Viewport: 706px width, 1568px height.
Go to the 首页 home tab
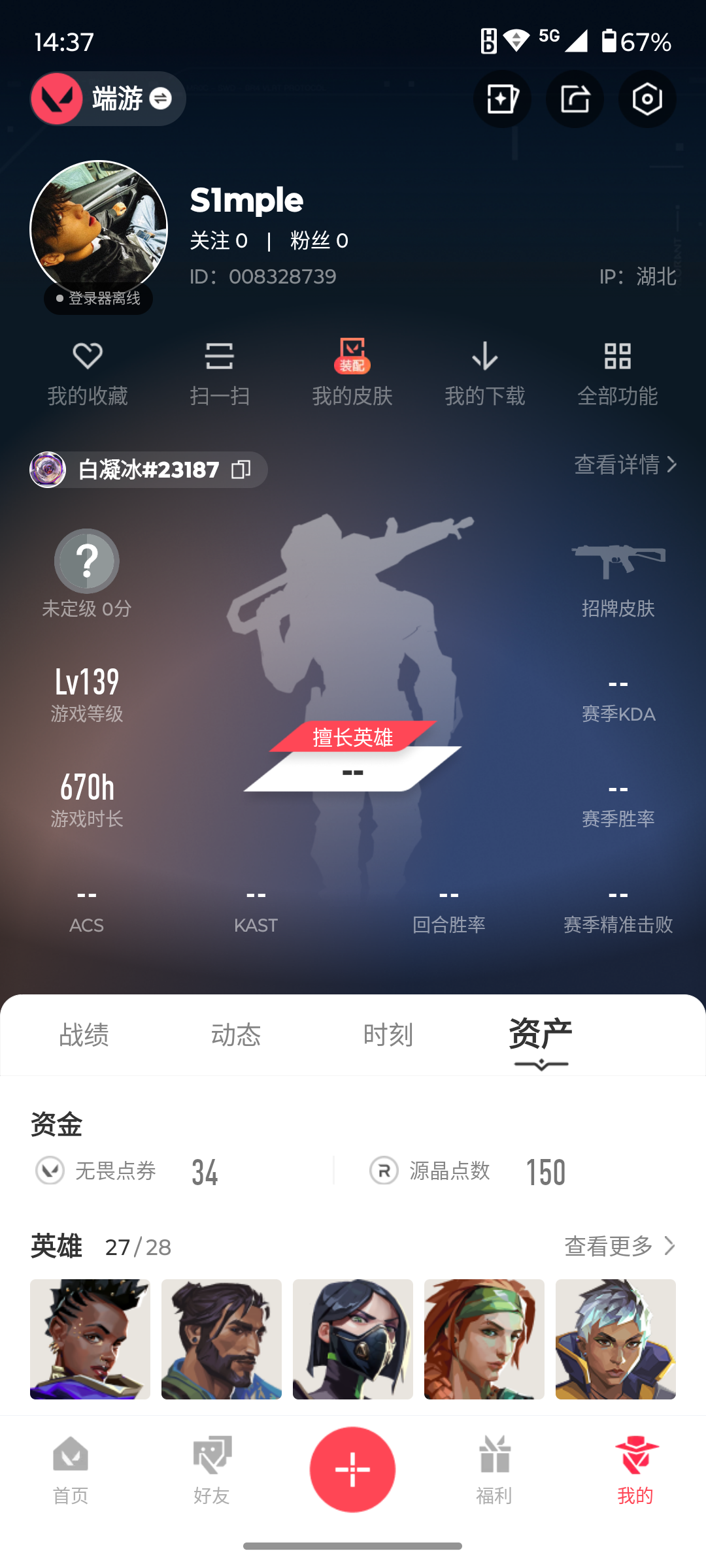pos(71,1470)
